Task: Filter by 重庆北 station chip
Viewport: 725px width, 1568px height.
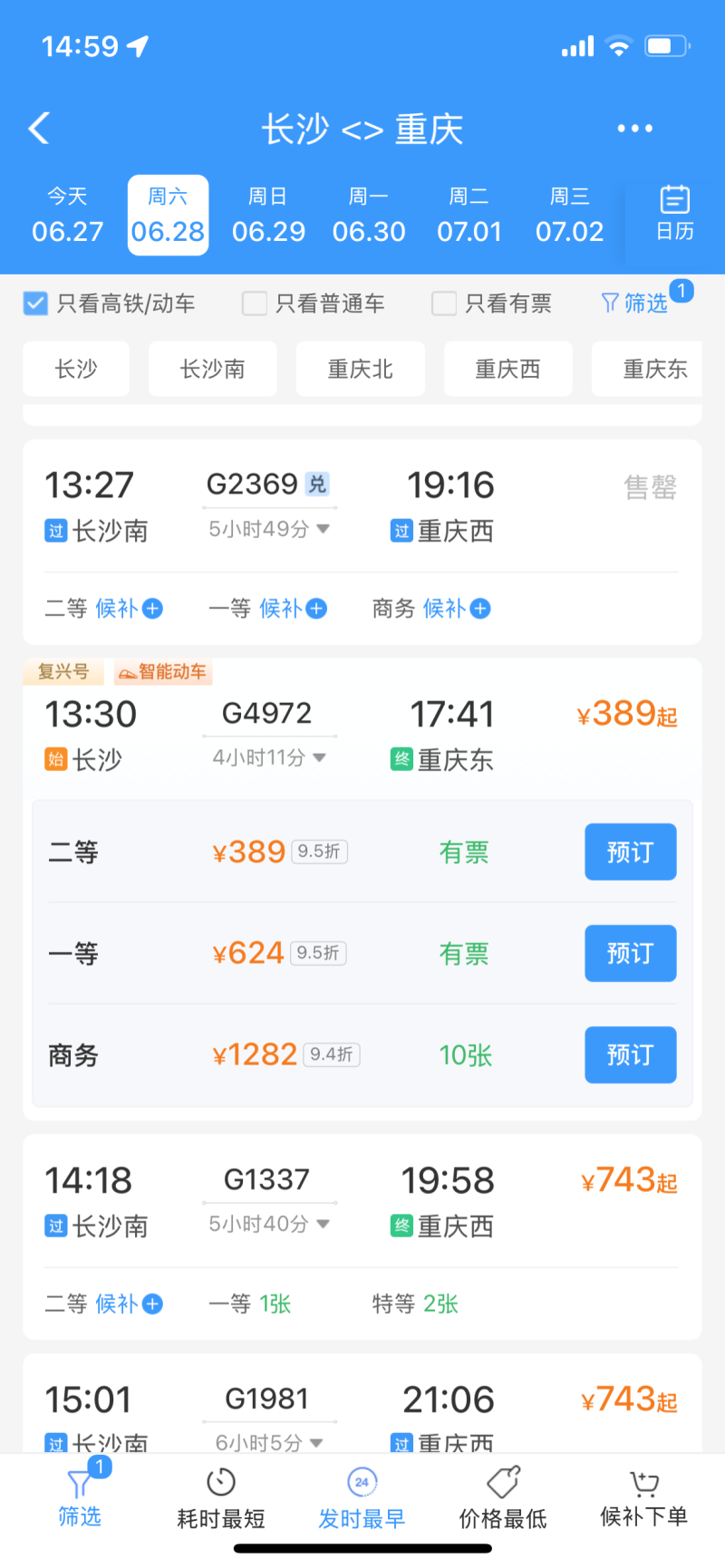Action: [x=361, y=369]
